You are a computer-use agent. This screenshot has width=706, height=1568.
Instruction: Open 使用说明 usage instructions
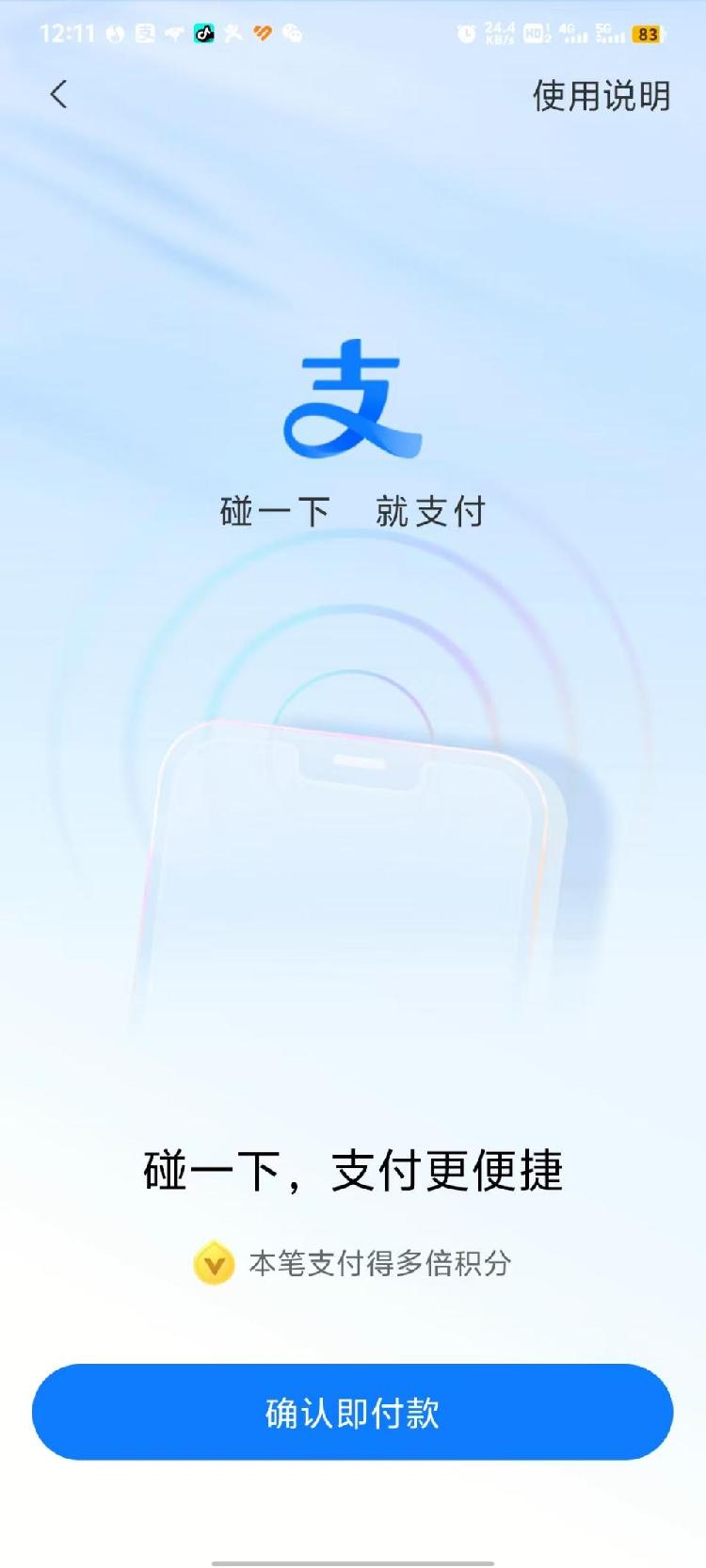(x=601, y=96)
